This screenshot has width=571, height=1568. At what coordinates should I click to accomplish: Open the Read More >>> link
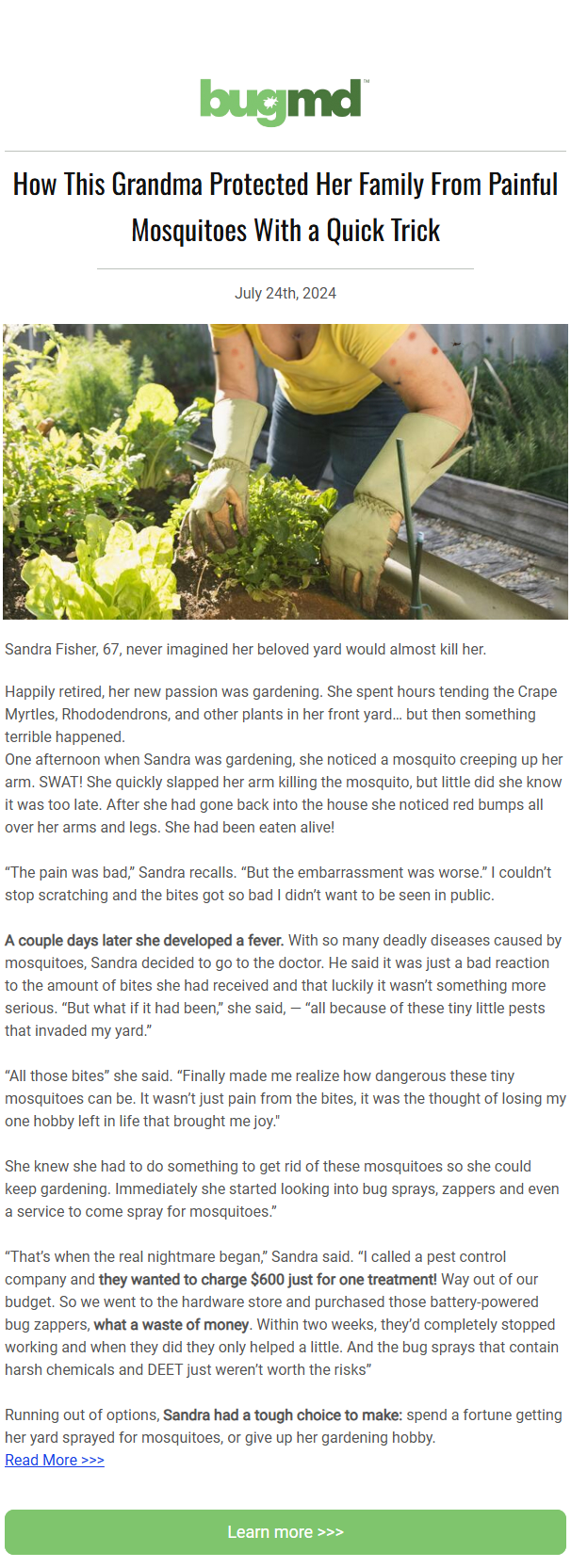coord(55,1460)
